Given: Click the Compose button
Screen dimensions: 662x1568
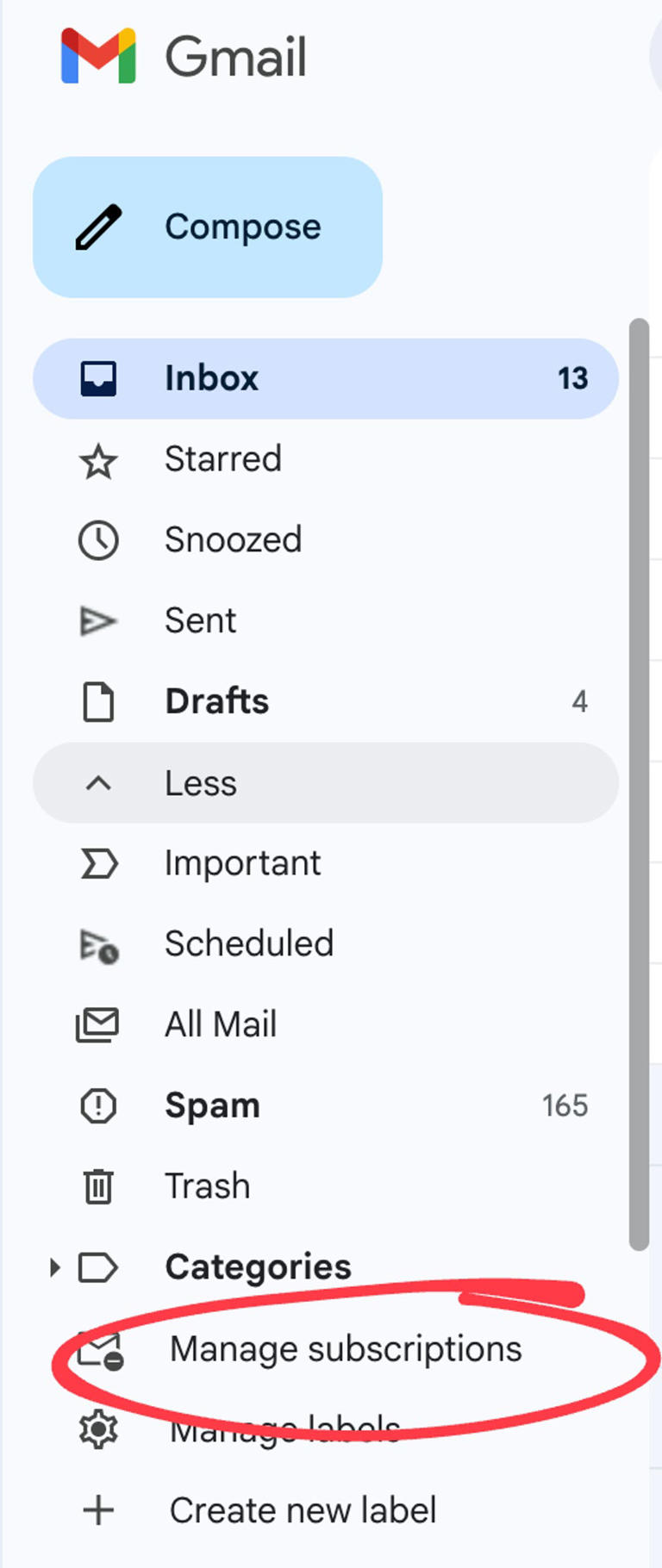Looking at the screenshot, I should coord(207,227).
